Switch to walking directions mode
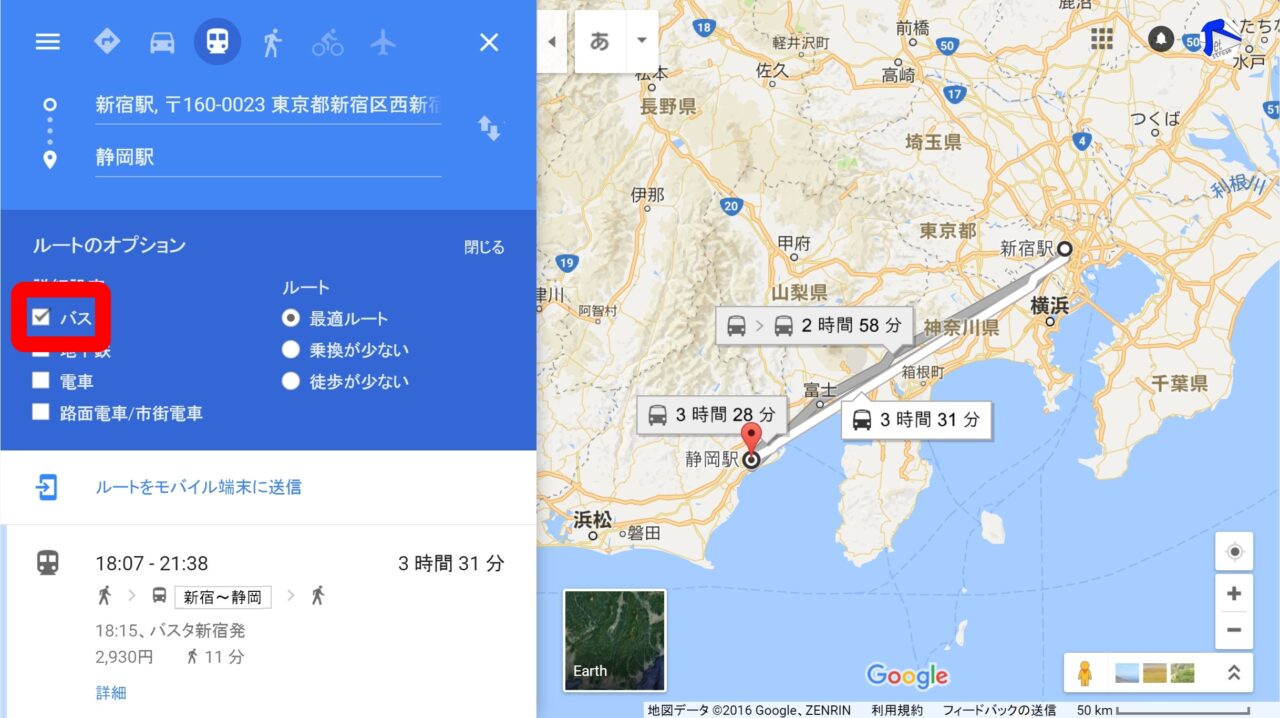The width and height of the screenshot is (1280, 718). tap(272, 42)
